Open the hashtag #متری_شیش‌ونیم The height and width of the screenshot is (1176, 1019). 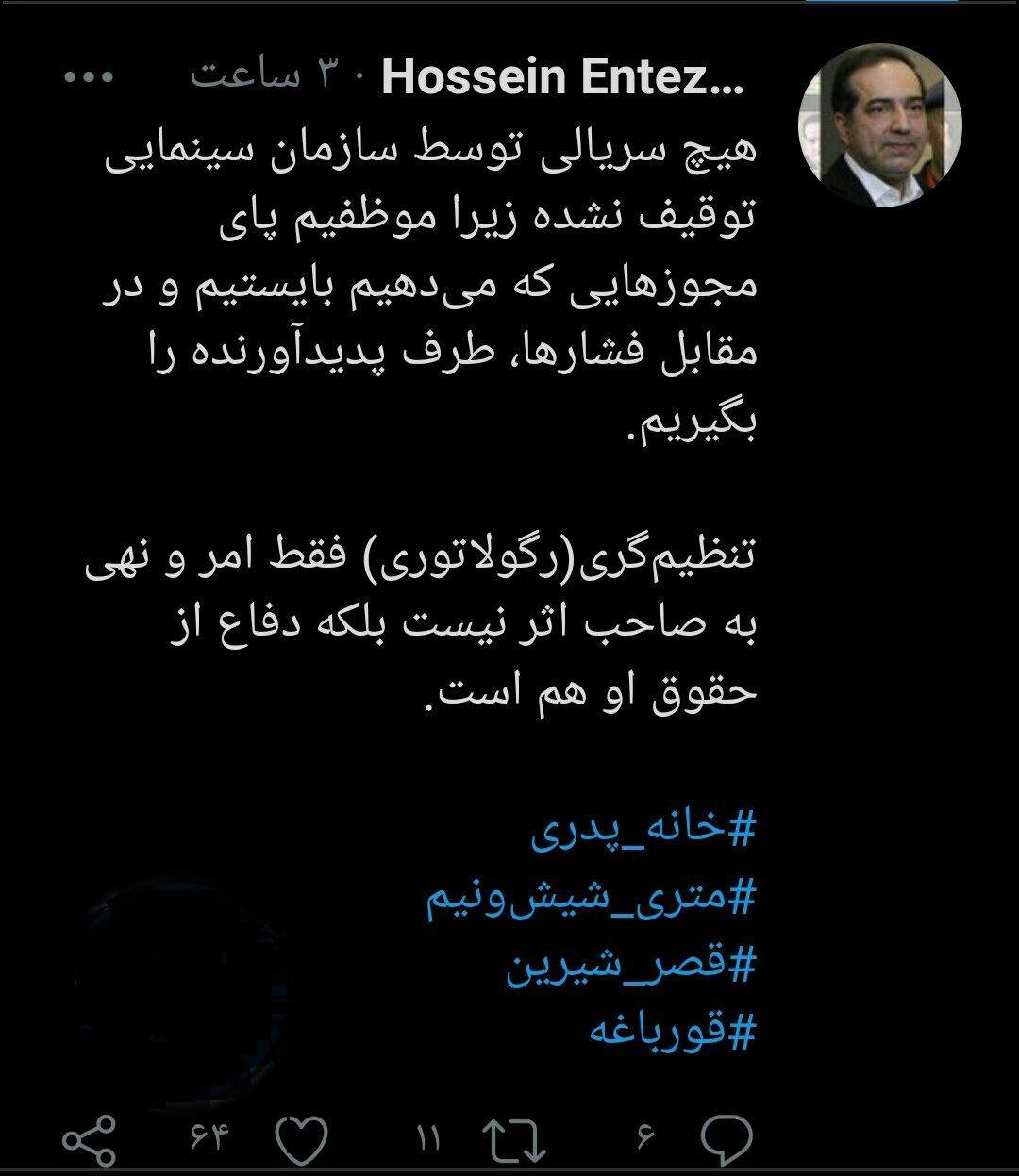592,901
